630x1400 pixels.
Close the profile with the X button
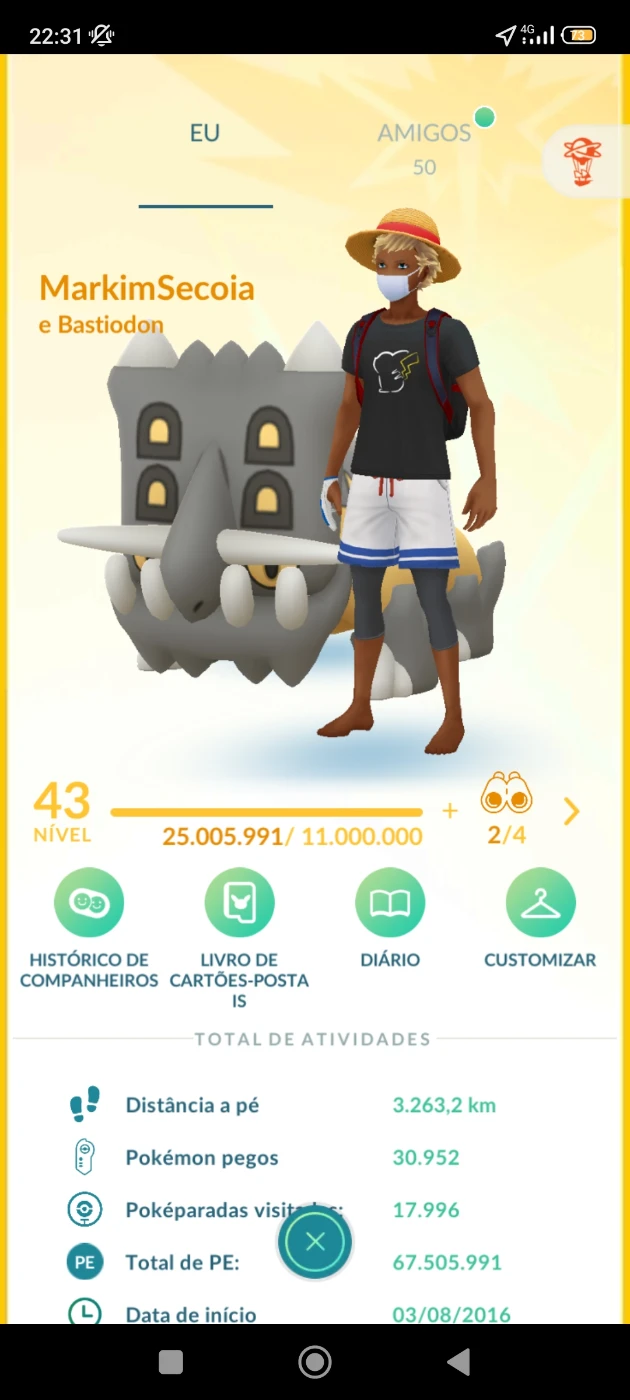click(x=315, y=1242)
